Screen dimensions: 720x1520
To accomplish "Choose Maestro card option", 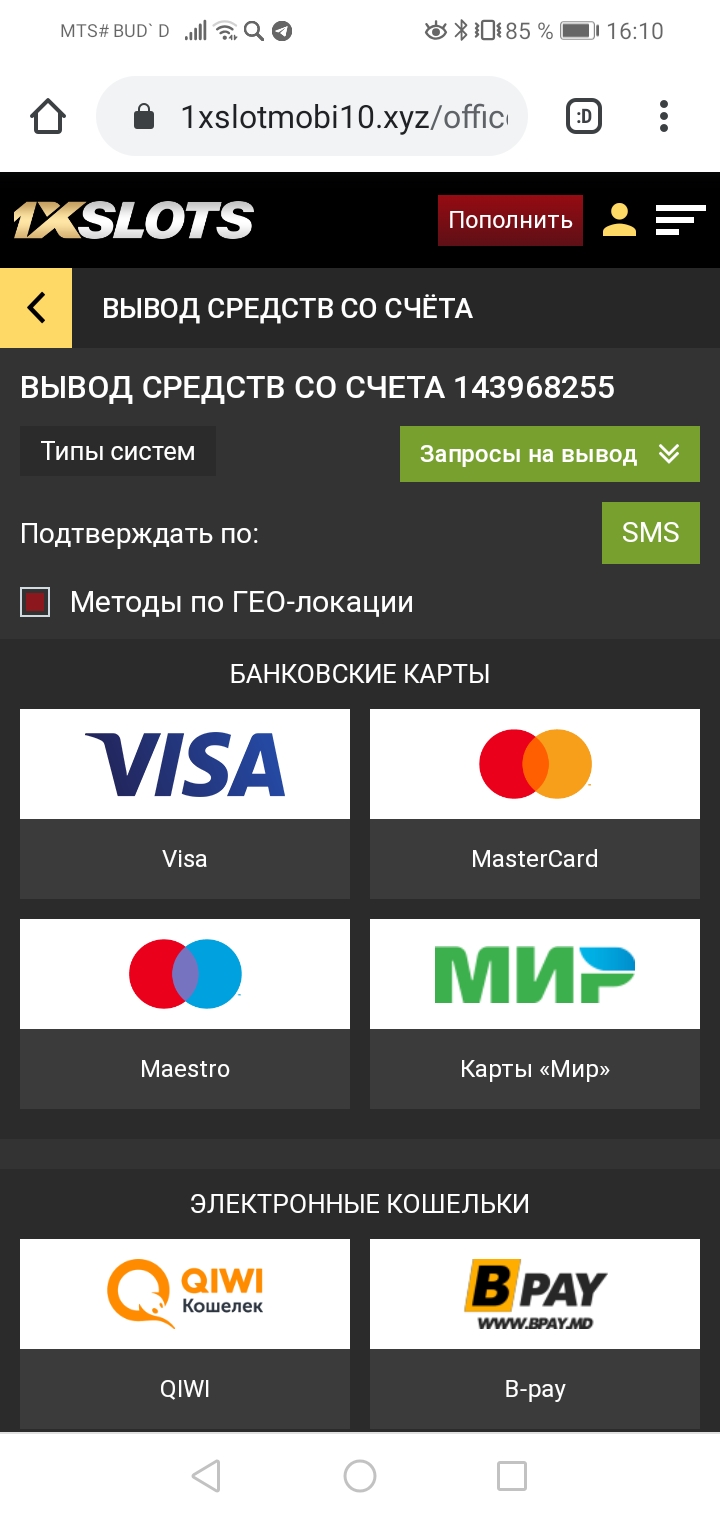I will (185, 1013).
